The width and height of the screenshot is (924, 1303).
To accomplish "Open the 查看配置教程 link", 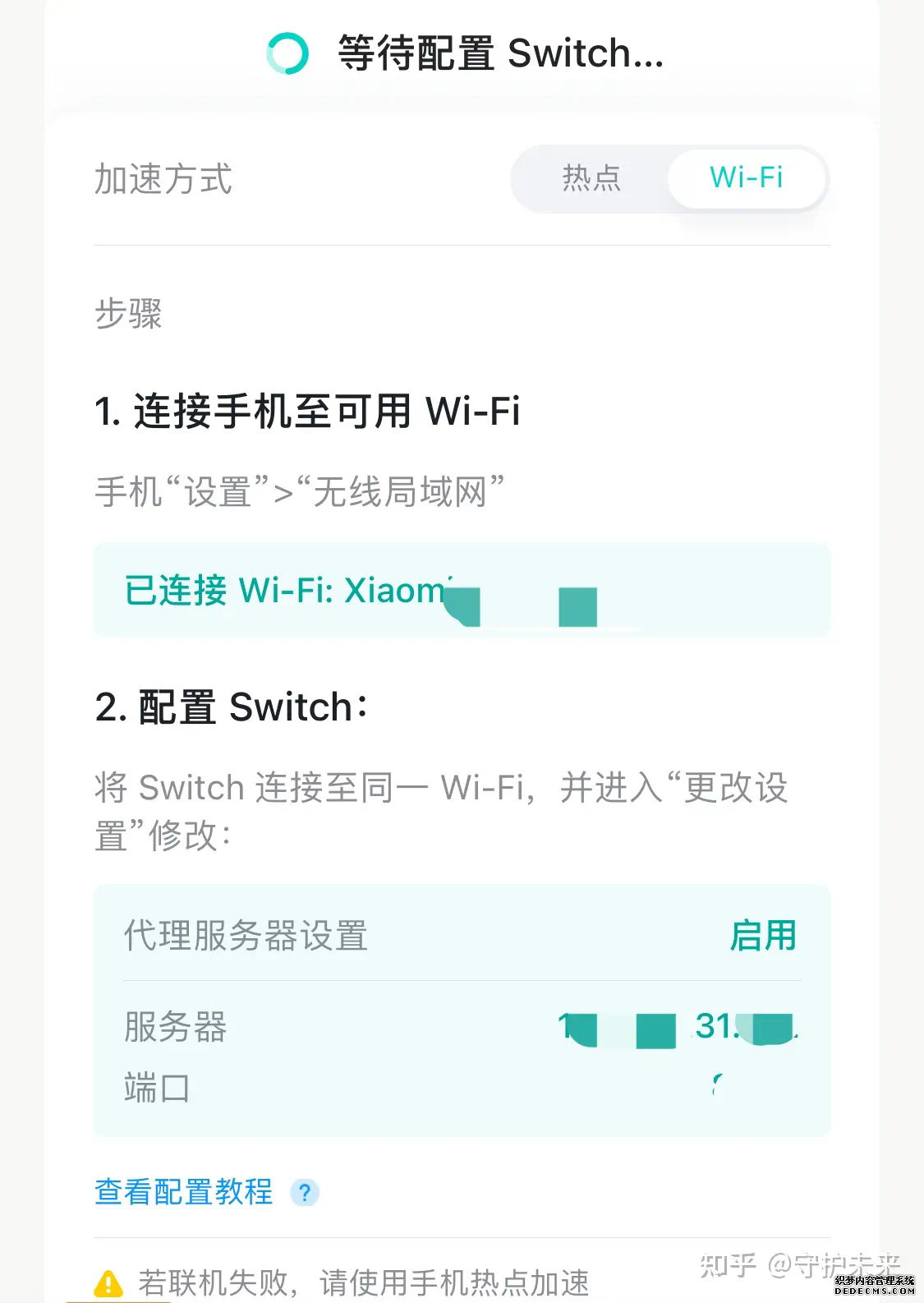I will (x=184, y=1191).
